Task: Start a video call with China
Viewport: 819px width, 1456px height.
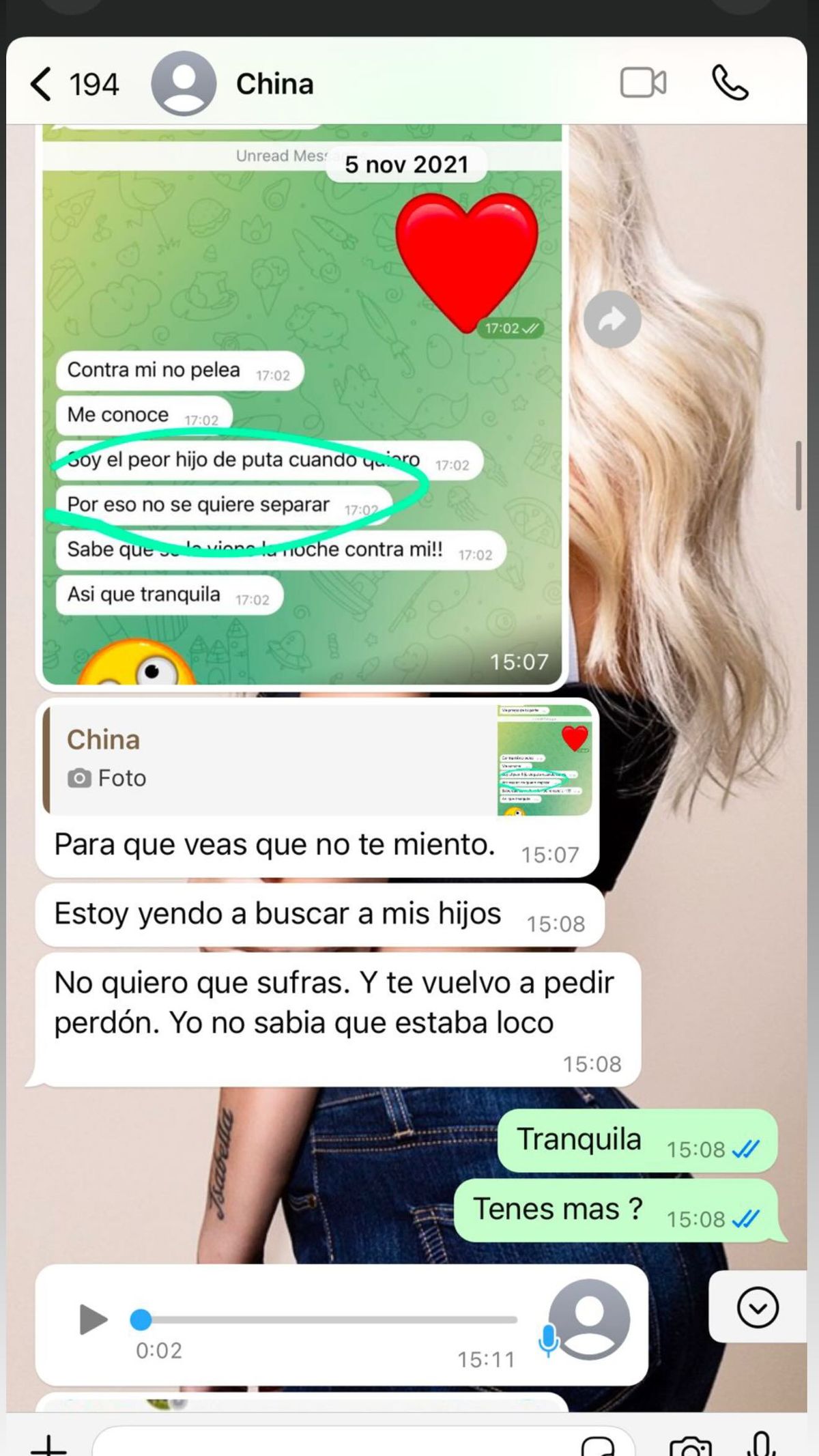Action: tap(642, 83)
